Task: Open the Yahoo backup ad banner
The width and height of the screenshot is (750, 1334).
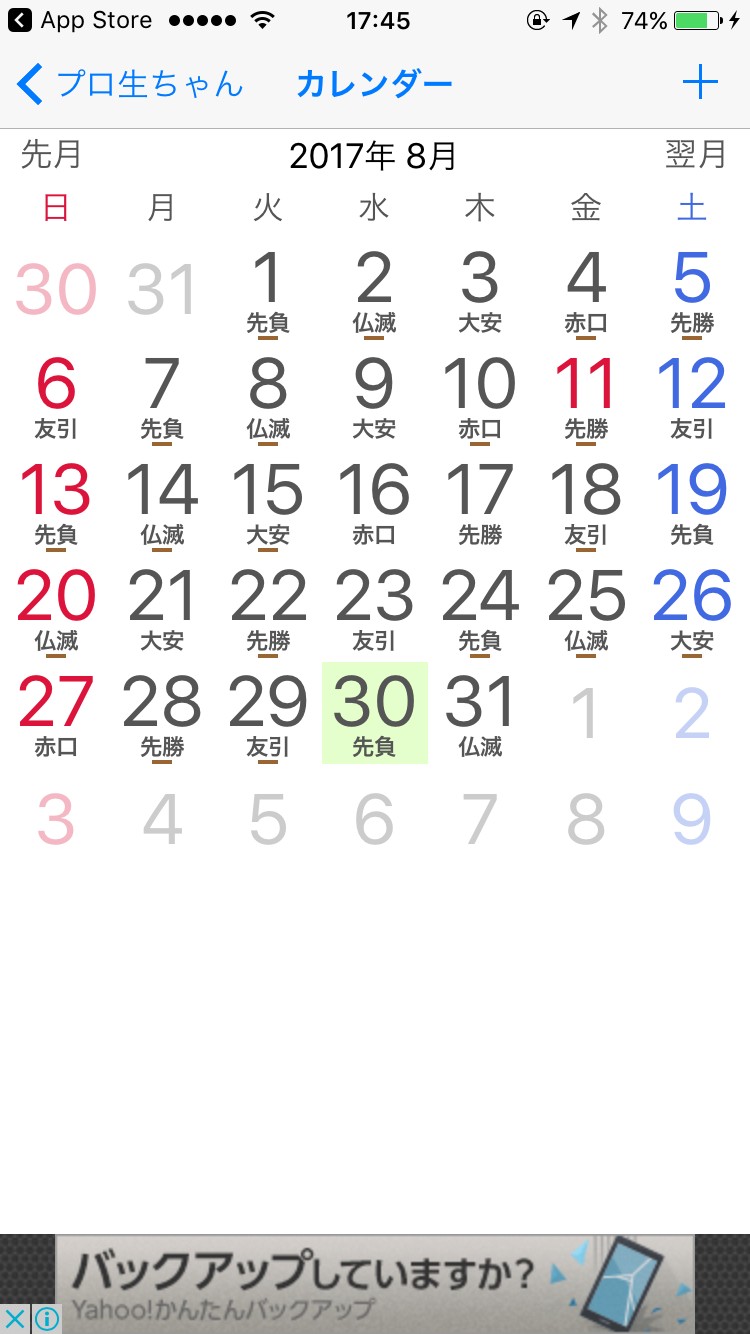Action: [375, 1284]
